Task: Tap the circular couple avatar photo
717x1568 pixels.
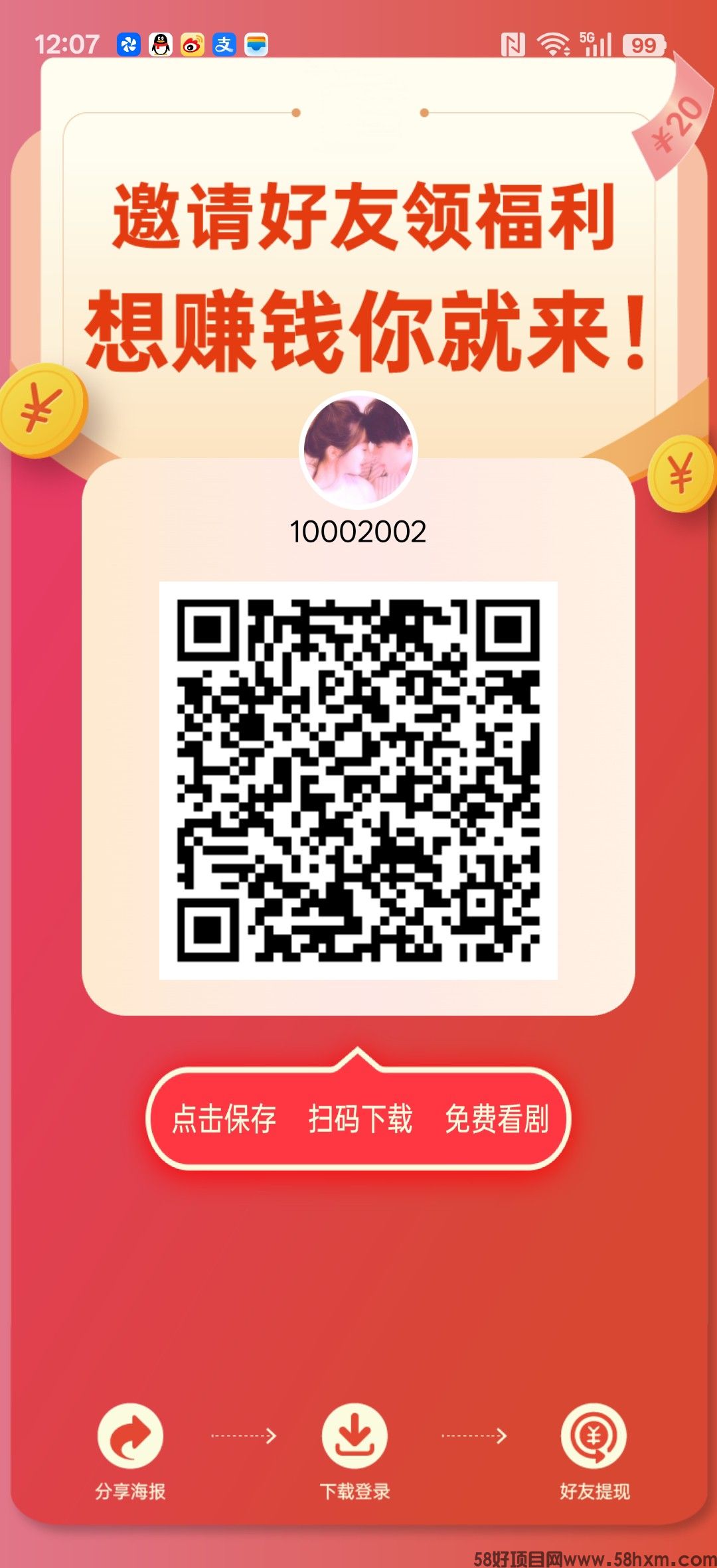Action: click(358, 449)
